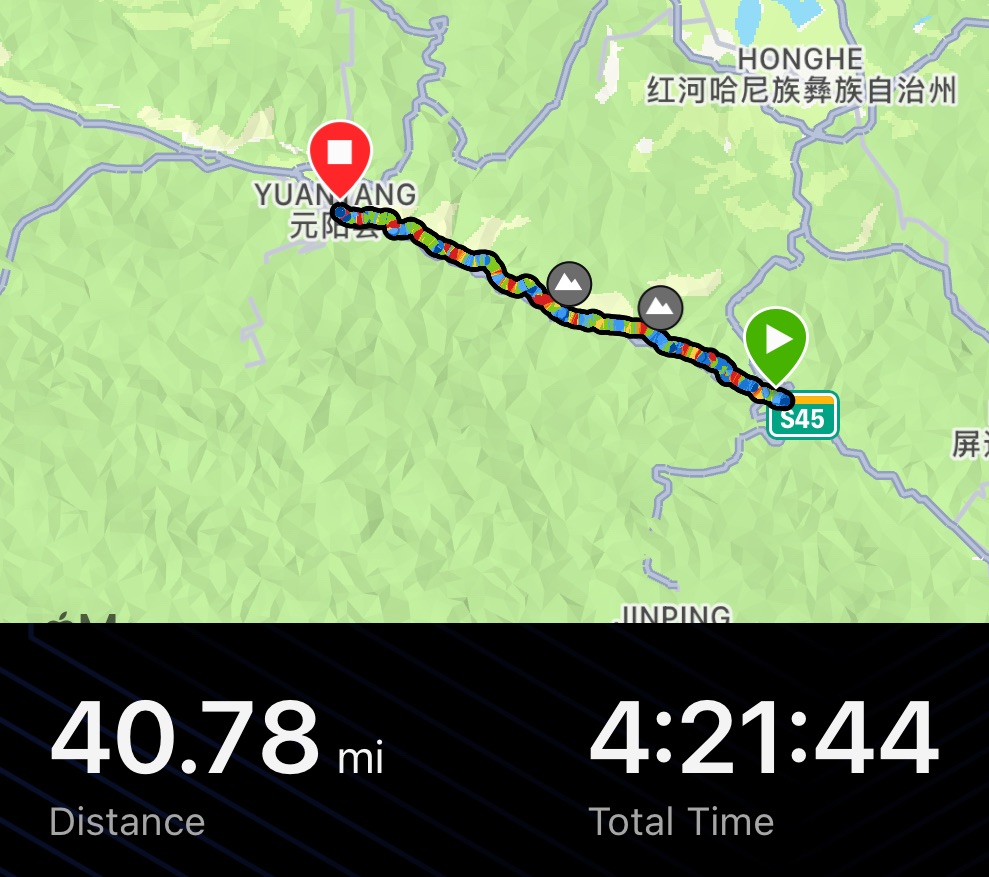Tap the green start marker on the route
The width and height of the screenshot is (989, 877).
tap(775, 340)
